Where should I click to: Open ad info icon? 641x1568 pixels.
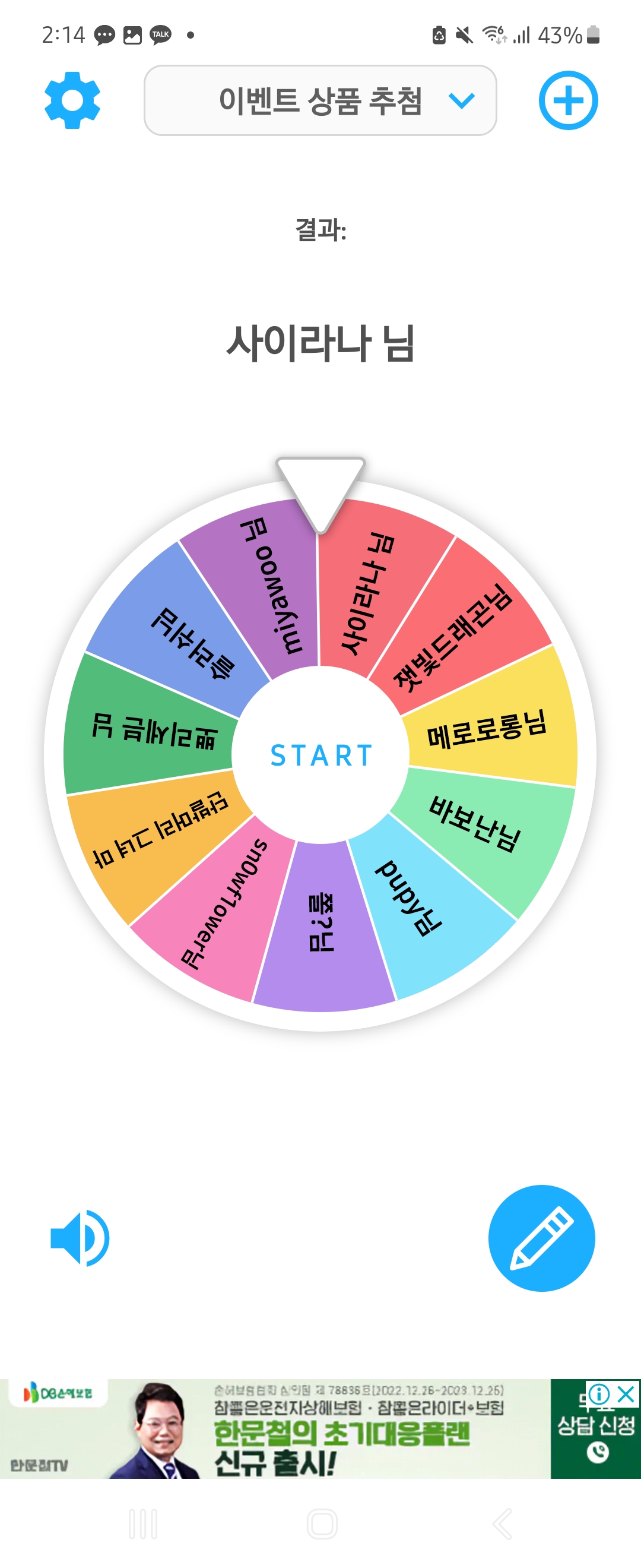(x=599, y=1394)
